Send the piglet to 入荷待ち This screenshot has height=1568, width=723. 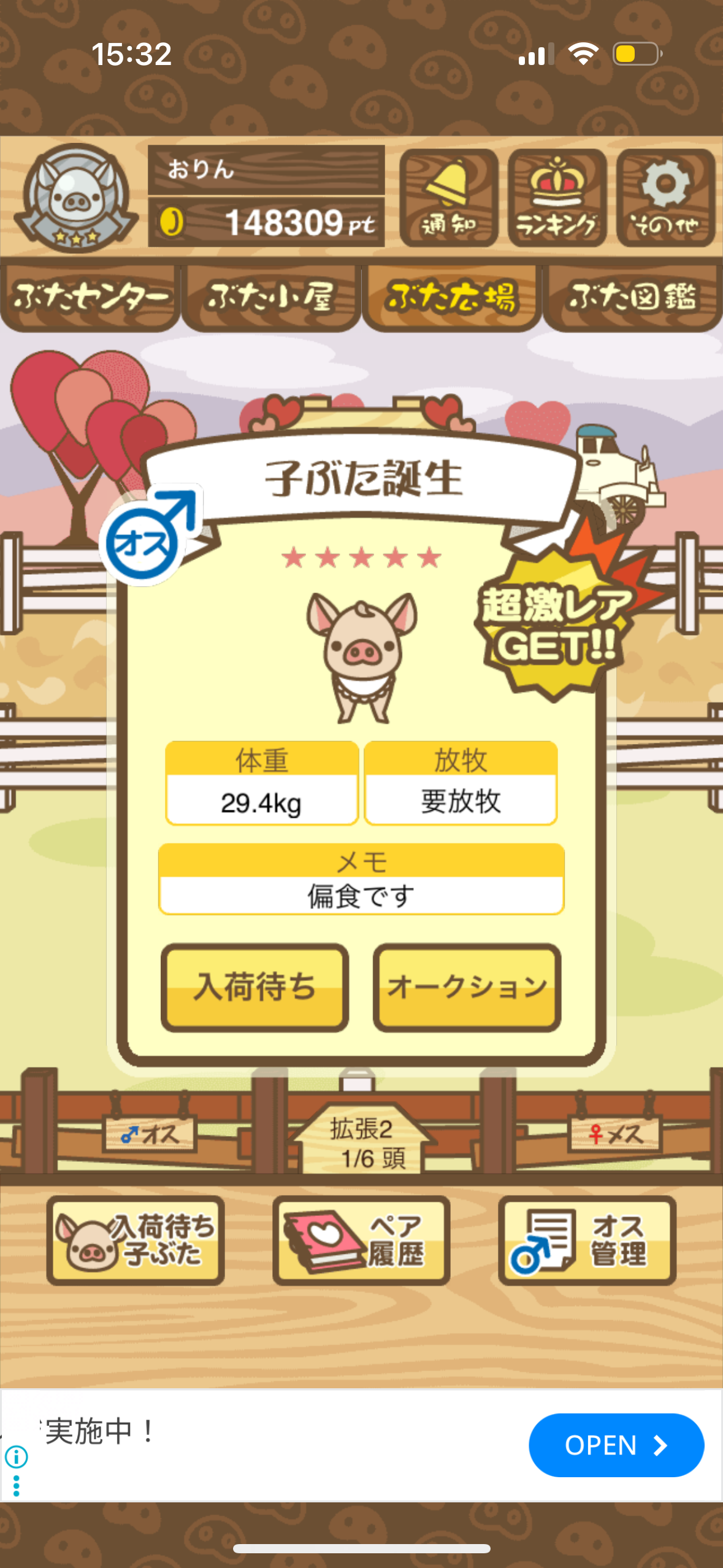pos(254,988)
